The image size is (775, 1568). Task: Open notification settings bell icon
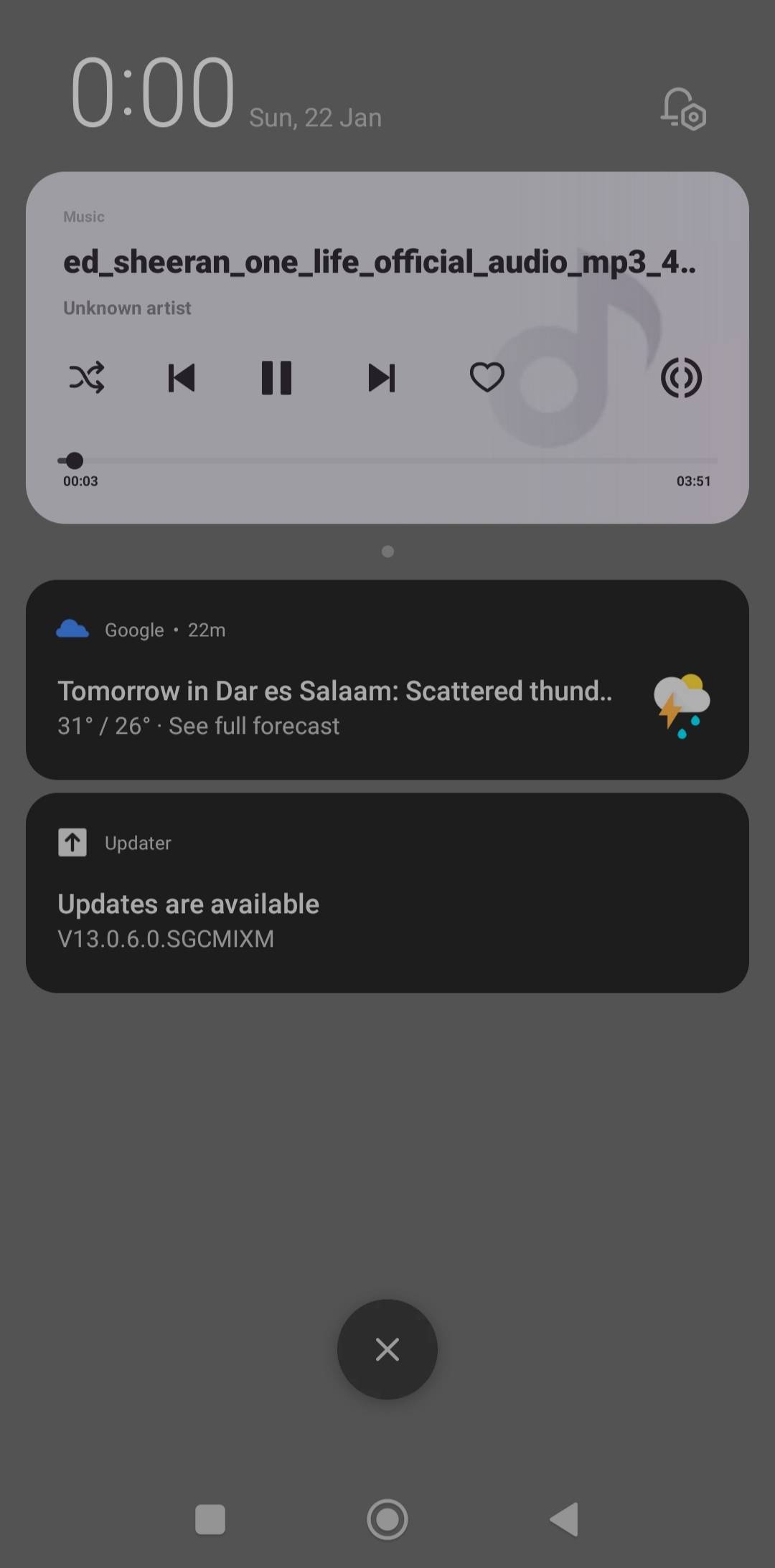tap(683, 109)
